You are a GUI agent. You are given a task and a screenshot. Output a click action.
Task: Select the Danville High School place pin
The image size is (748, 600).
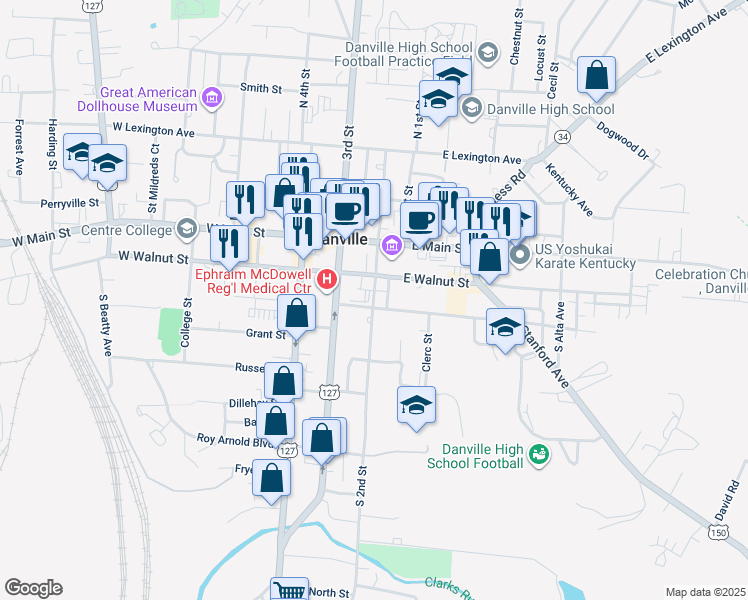[471, 108]
